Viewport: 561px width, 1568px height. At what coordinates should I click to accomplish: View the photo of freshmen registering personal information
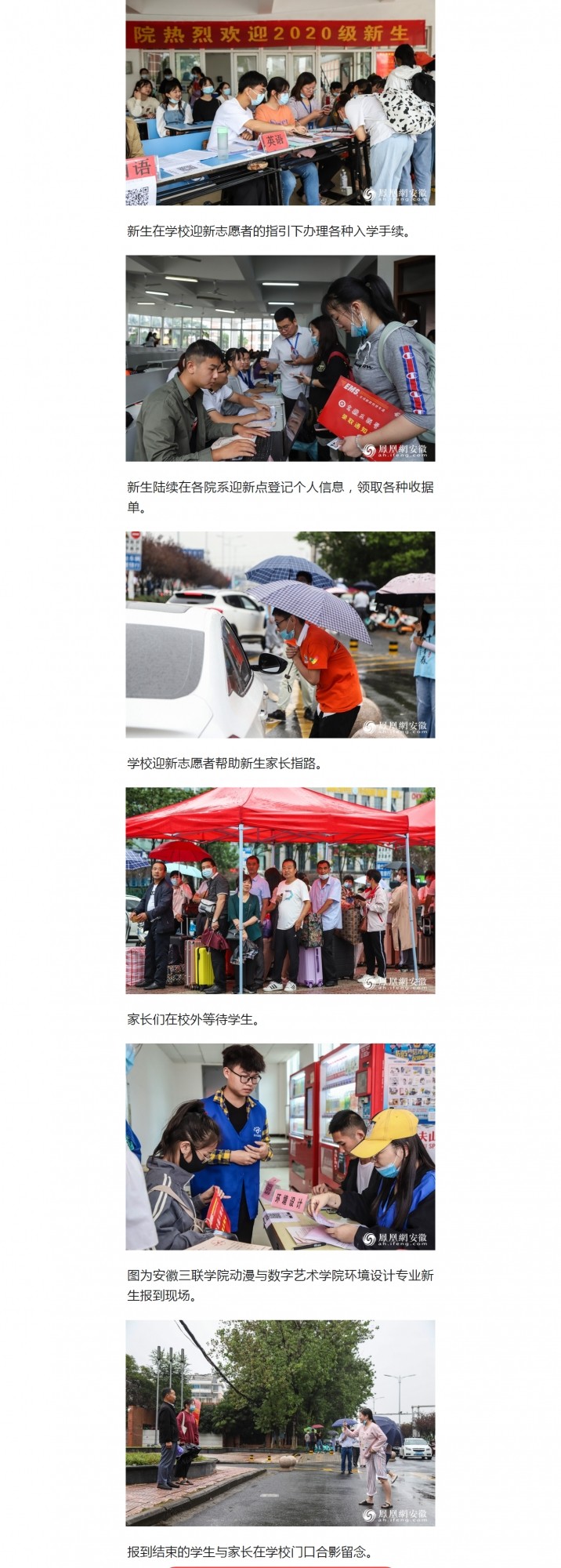point(280,358)
